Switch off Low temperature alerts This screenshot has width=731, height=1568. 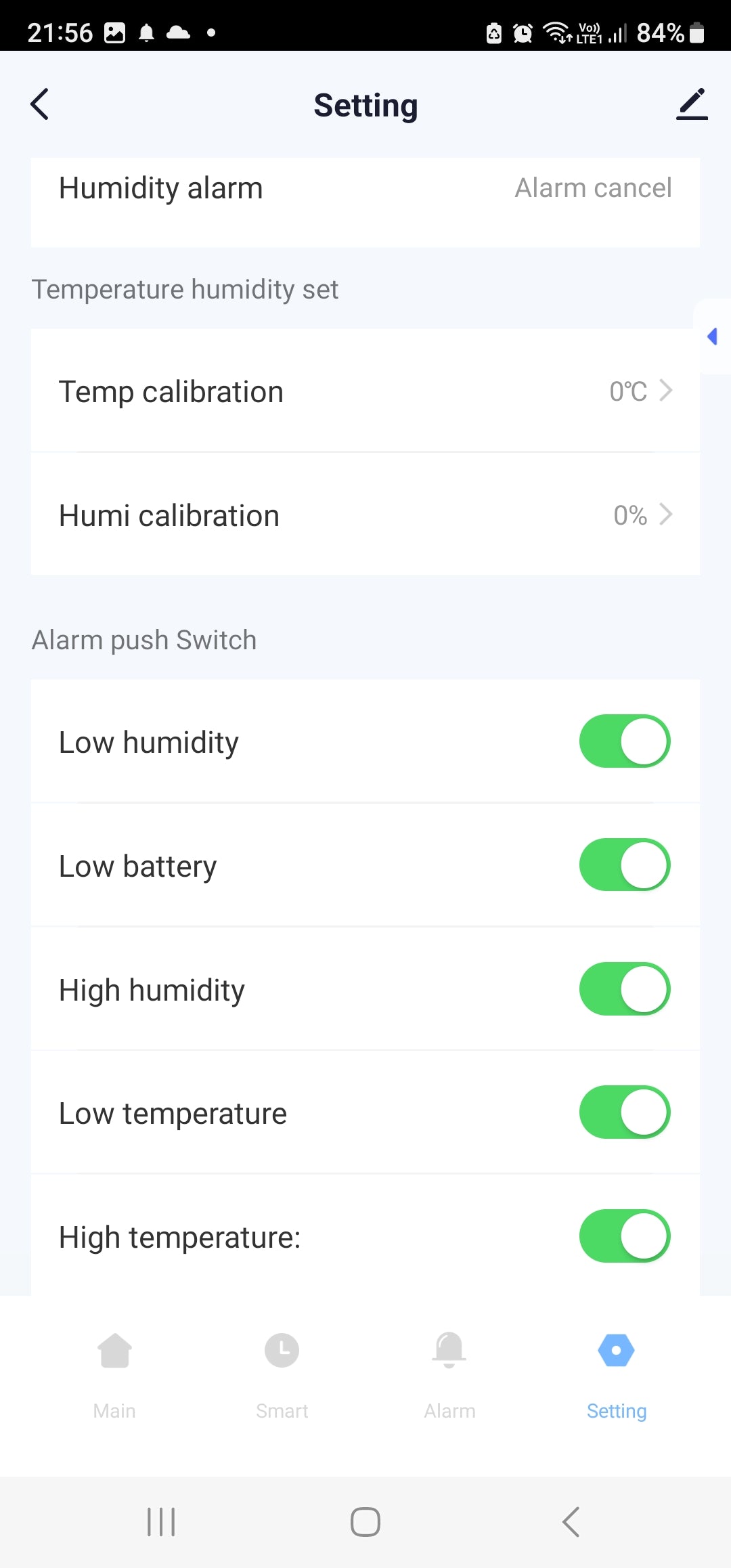(x=624, y=1112)
